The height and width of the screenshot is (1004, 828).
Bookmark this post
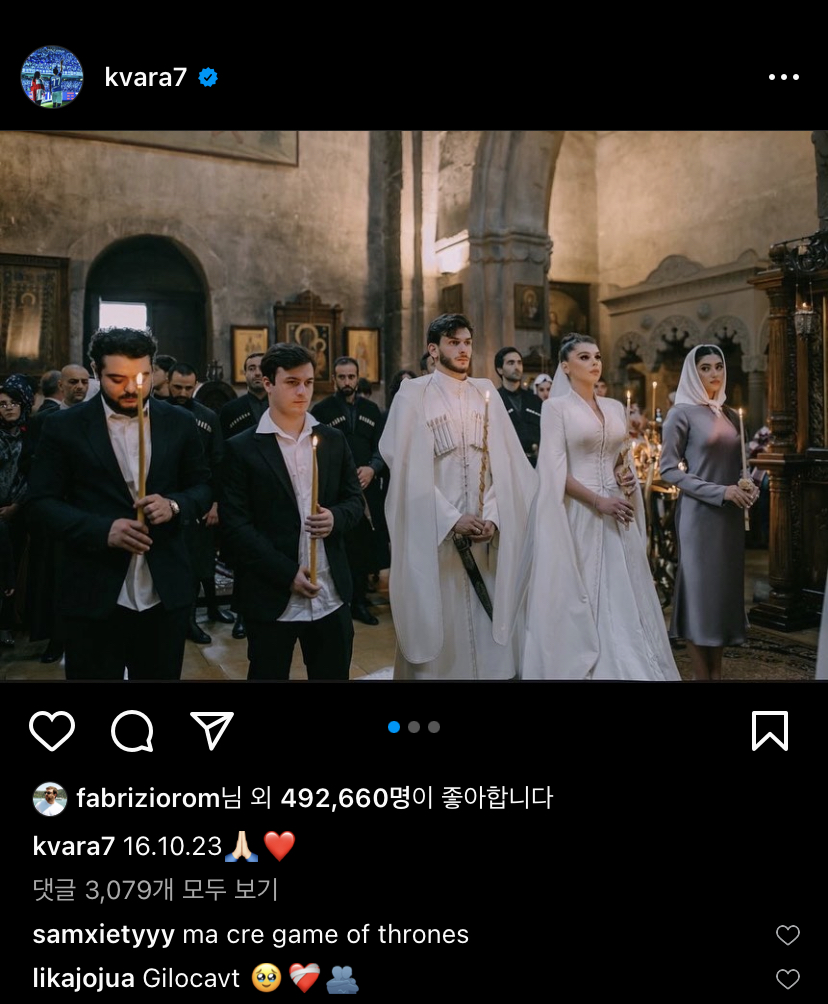[769, 731]
